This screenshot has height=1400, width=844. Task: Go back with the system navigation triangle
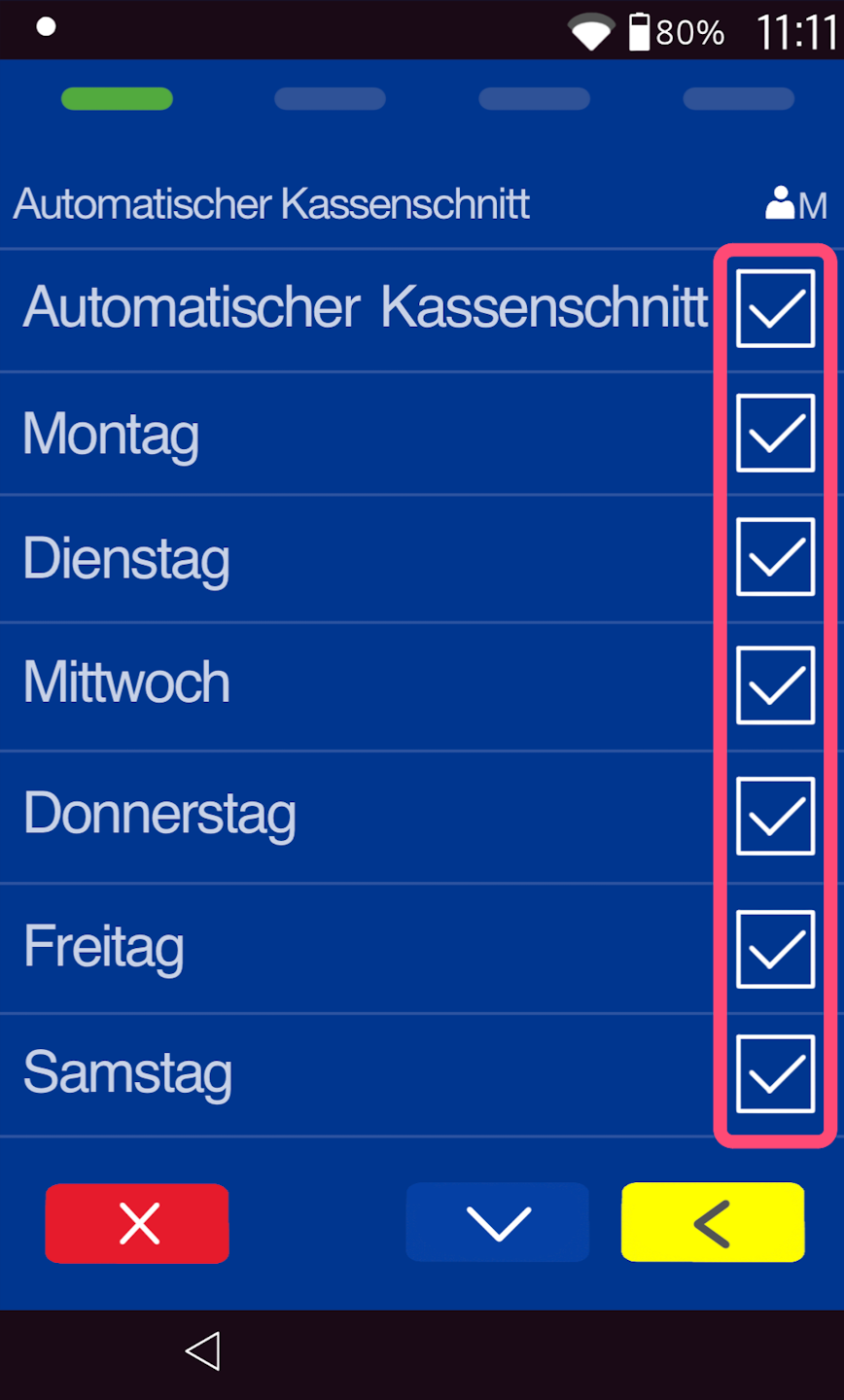(x=202, y=1351)
